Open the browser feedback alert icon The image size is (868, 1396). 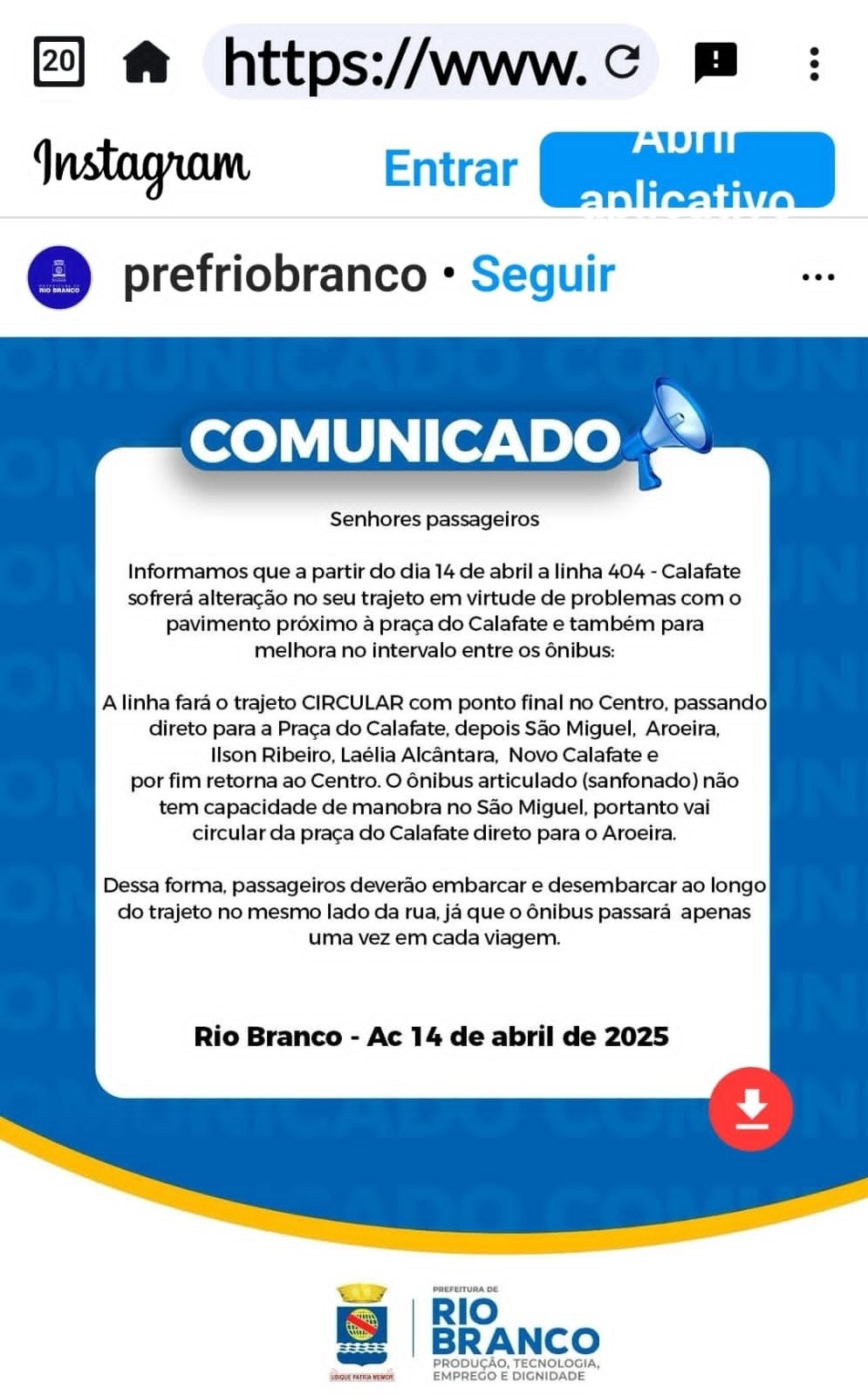pyautogui.click(x=715, y=63)
